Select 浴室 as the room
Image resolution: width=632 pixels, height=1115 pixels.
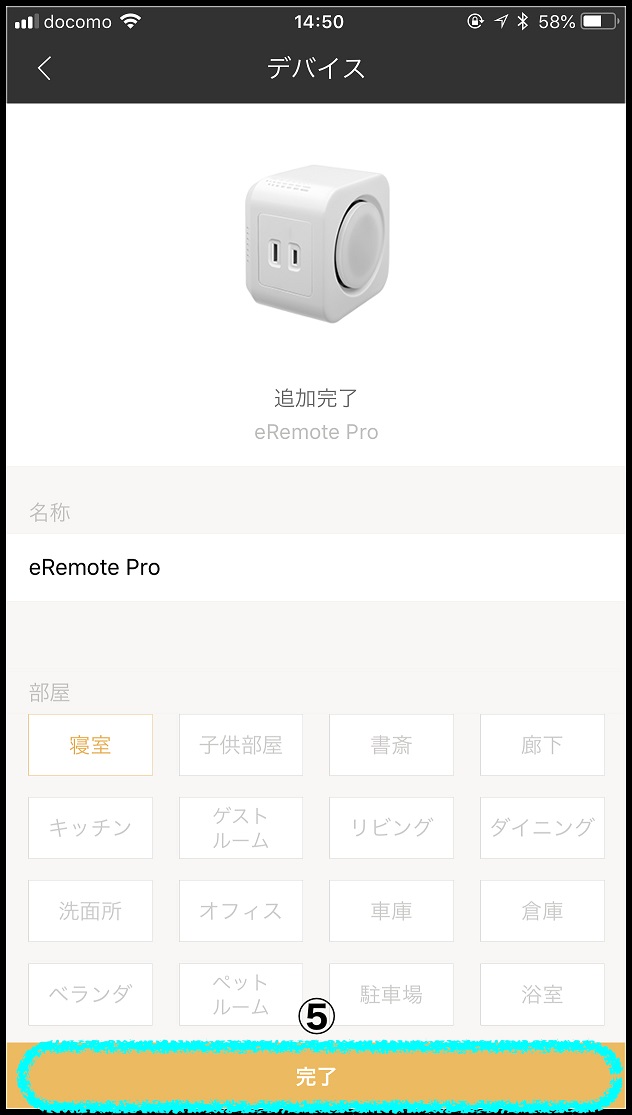542,994
